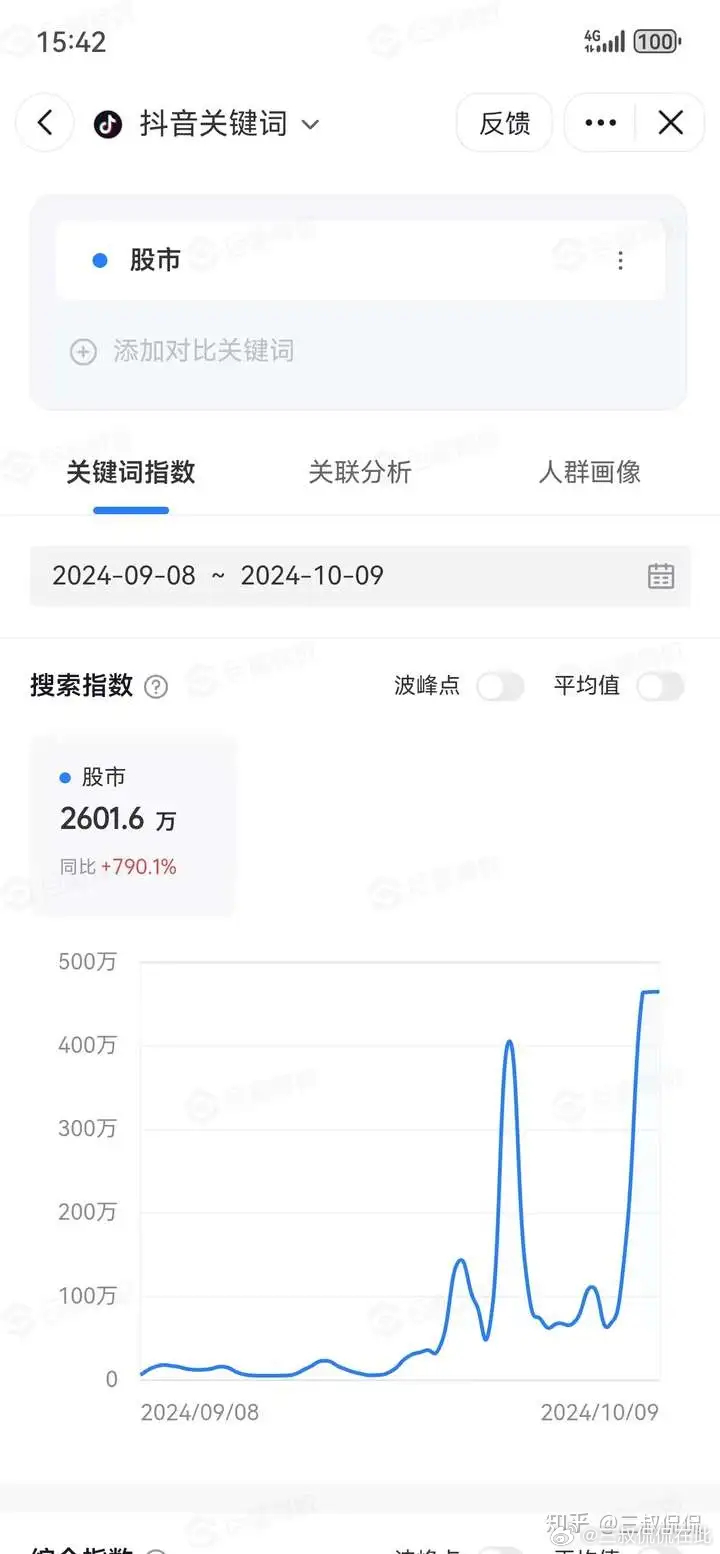The image size is (720, 1554).
Task: Select the 关键词指数 tab
Action: coord(131,472)
